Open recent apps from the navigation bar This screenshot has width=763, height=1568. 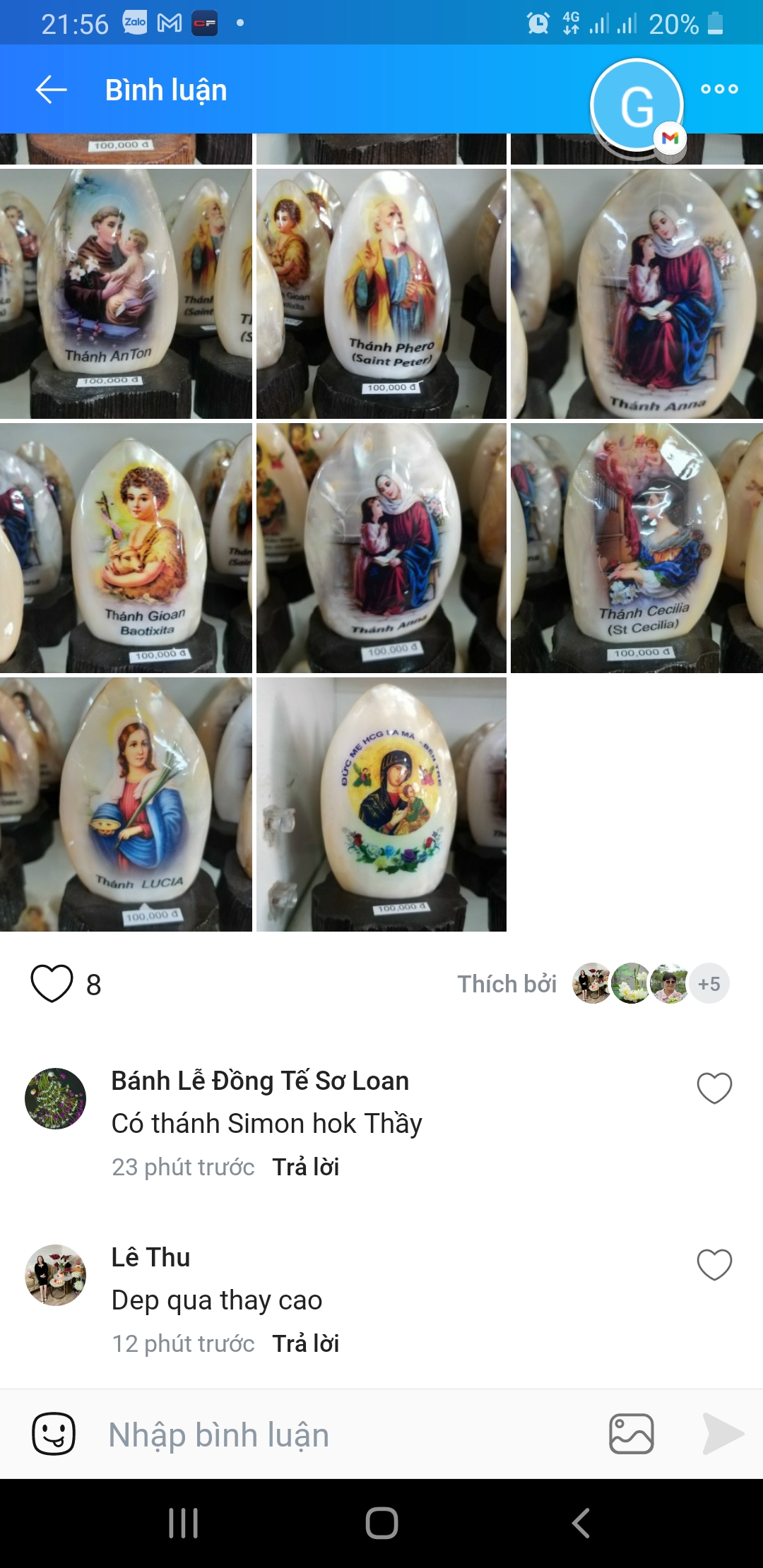click(x=183, y=1523)
